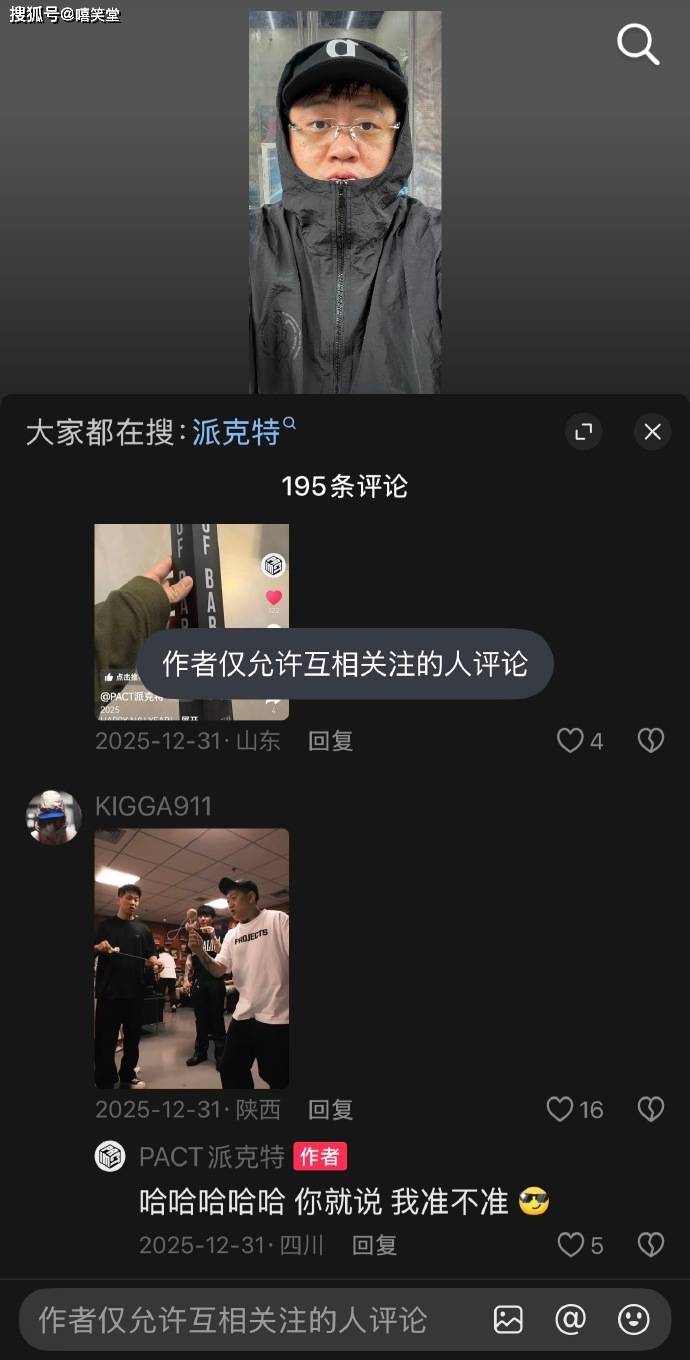
Task: Close the comments panel
Action: point(652,432)
